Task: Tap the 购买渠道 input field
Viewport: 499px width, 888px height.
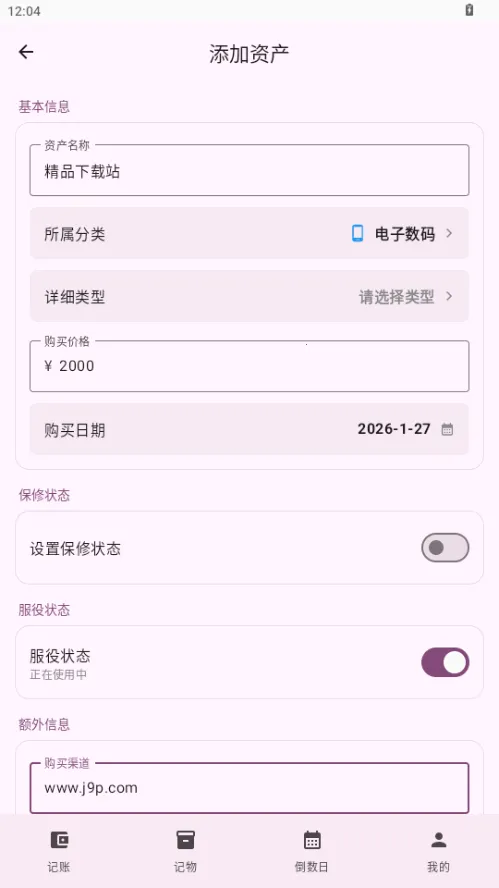Action: point(249,788)
